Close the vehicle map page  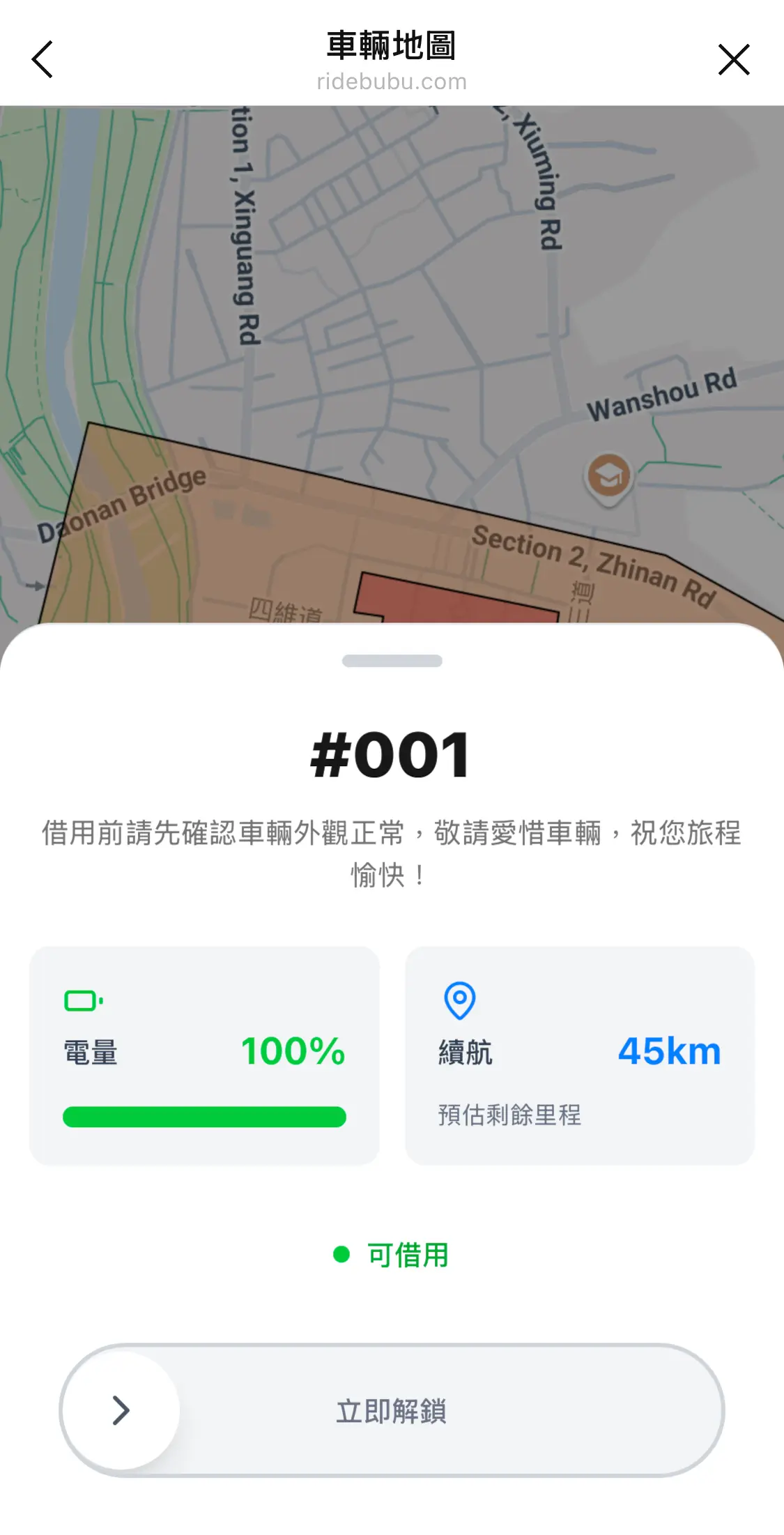coord(733,59)
